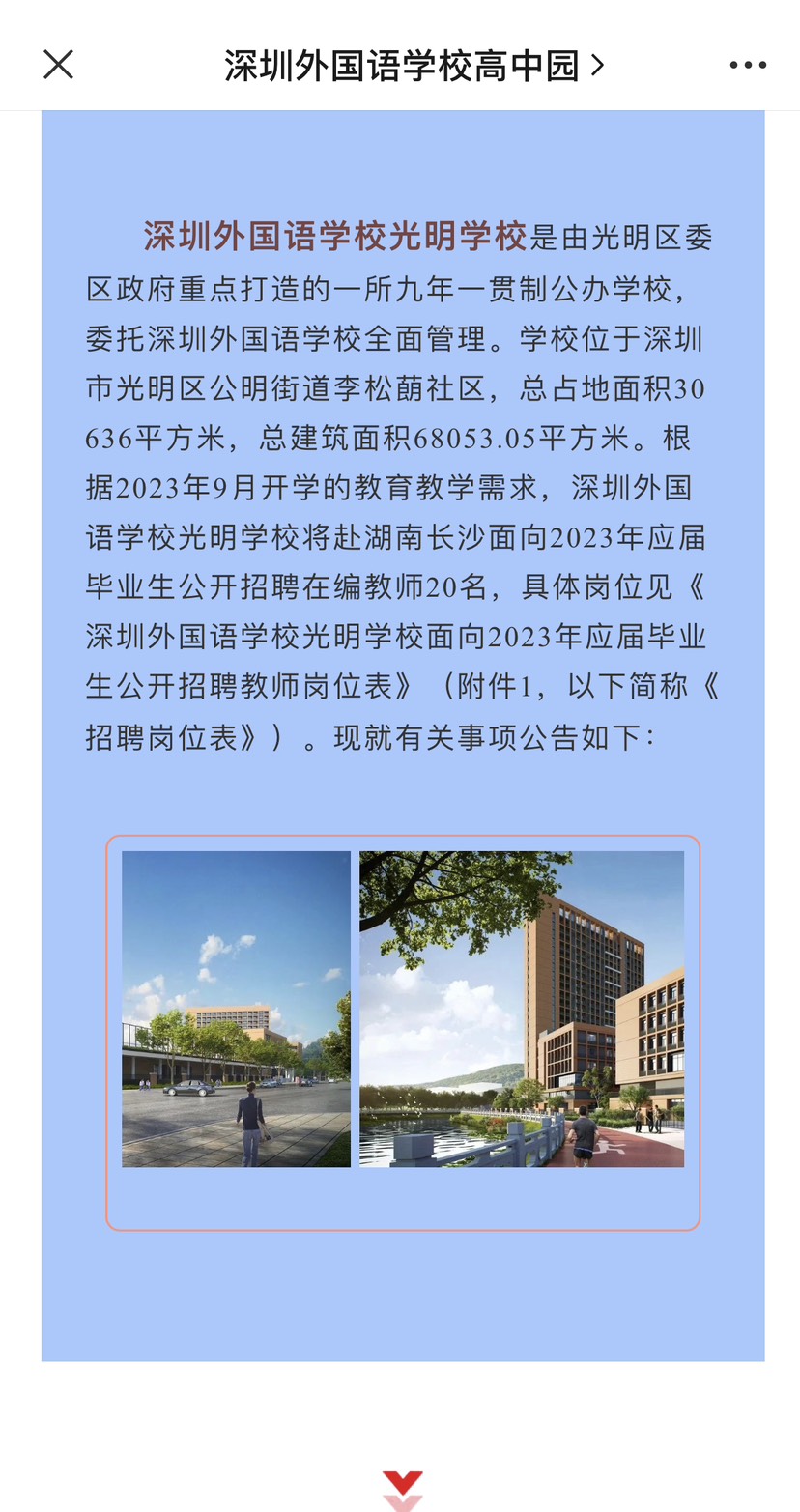Open the three-dot more options menu
Viewport: 800px width, 1512px height.
[747, 66]
